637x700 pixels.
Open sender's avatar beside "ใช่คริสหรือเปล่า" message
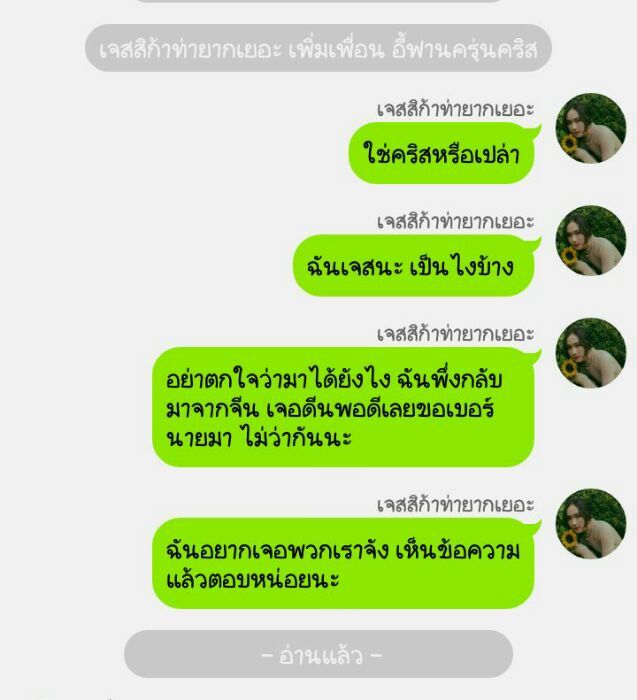[590, 130]
